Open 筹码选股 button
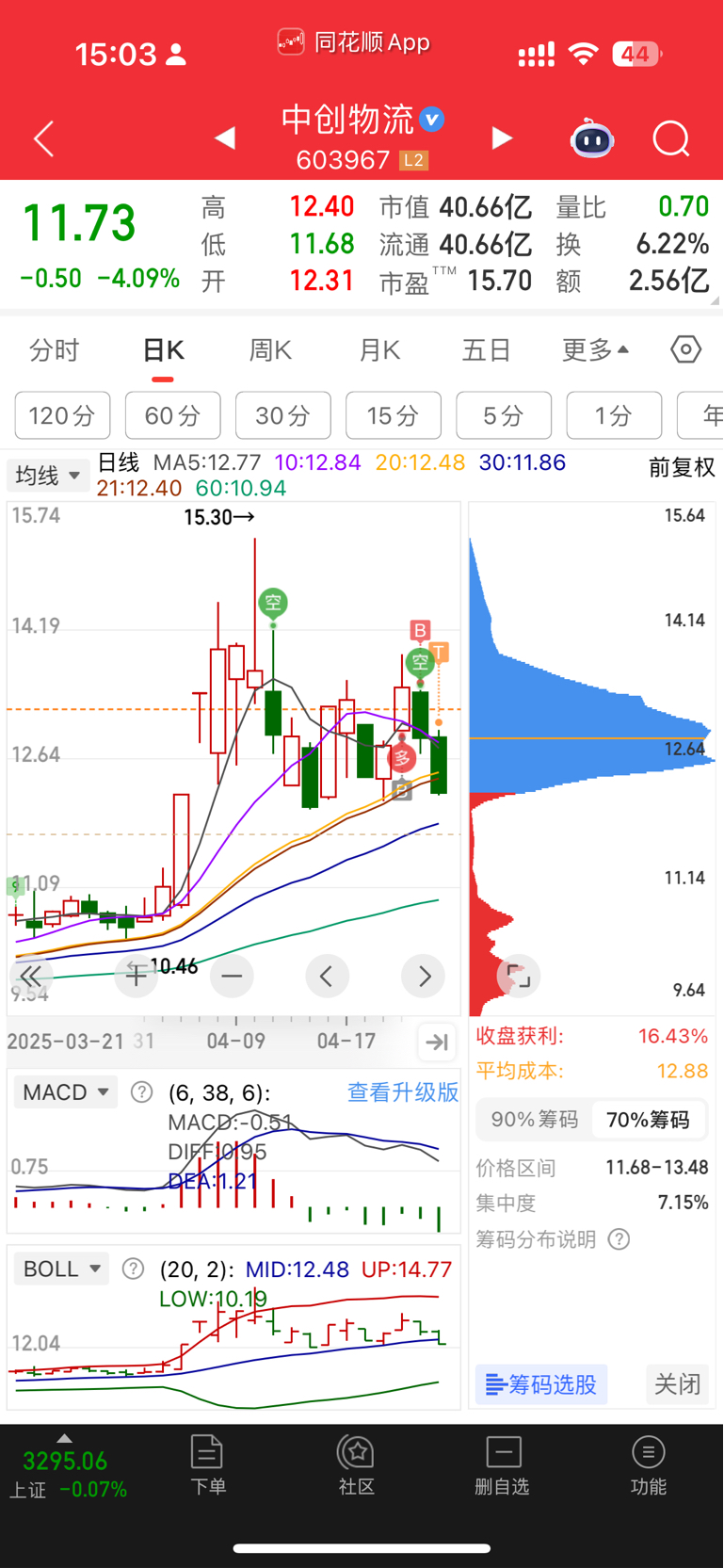 coord(541,1384)
